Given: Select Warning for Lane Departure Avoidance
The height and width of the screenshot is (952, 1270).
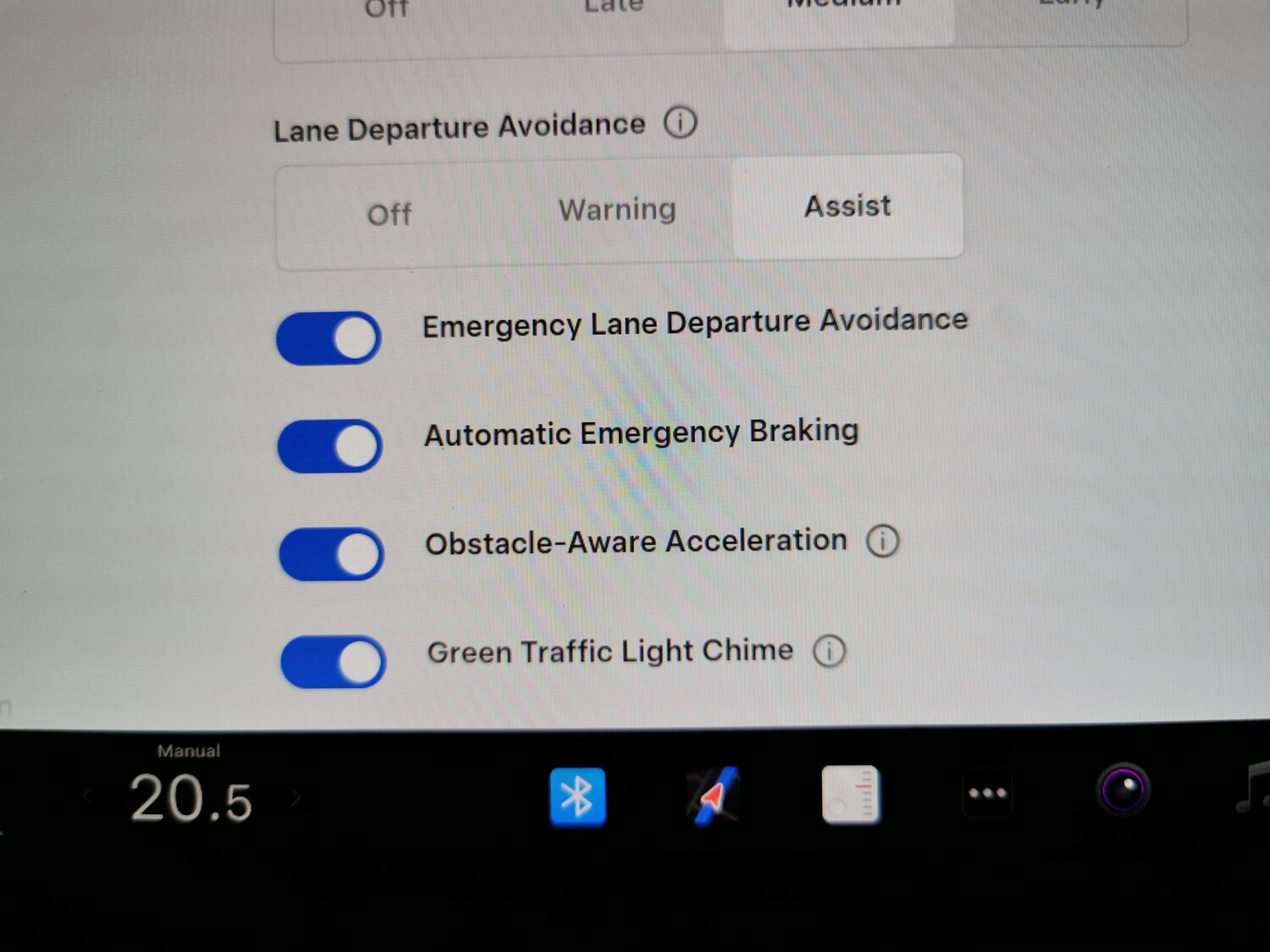Looking at the screenshot, I should 617,210.
